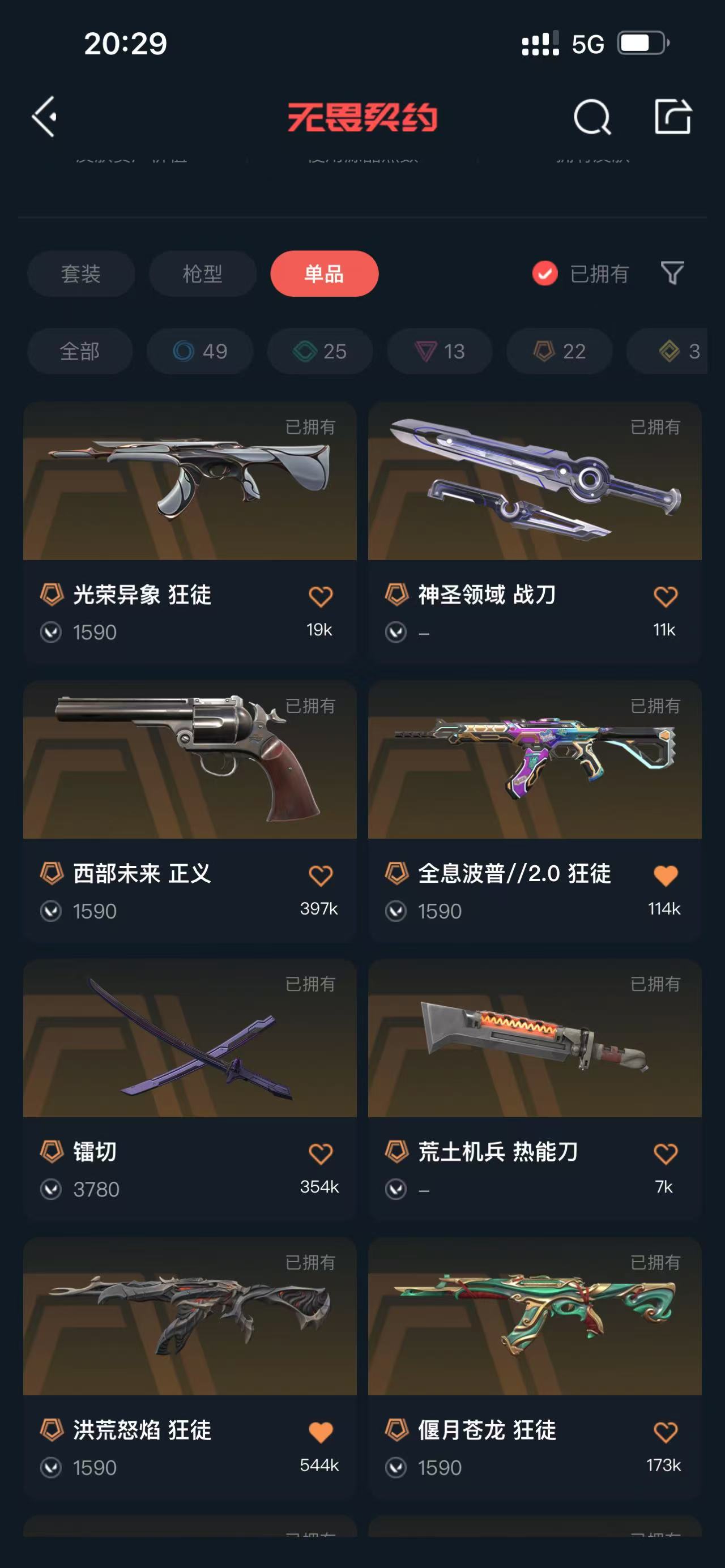Share this page via share icon
Image resolution: width=725 pixels, height=1568 pixels.
pyautogui.click(x=673, y=116)
